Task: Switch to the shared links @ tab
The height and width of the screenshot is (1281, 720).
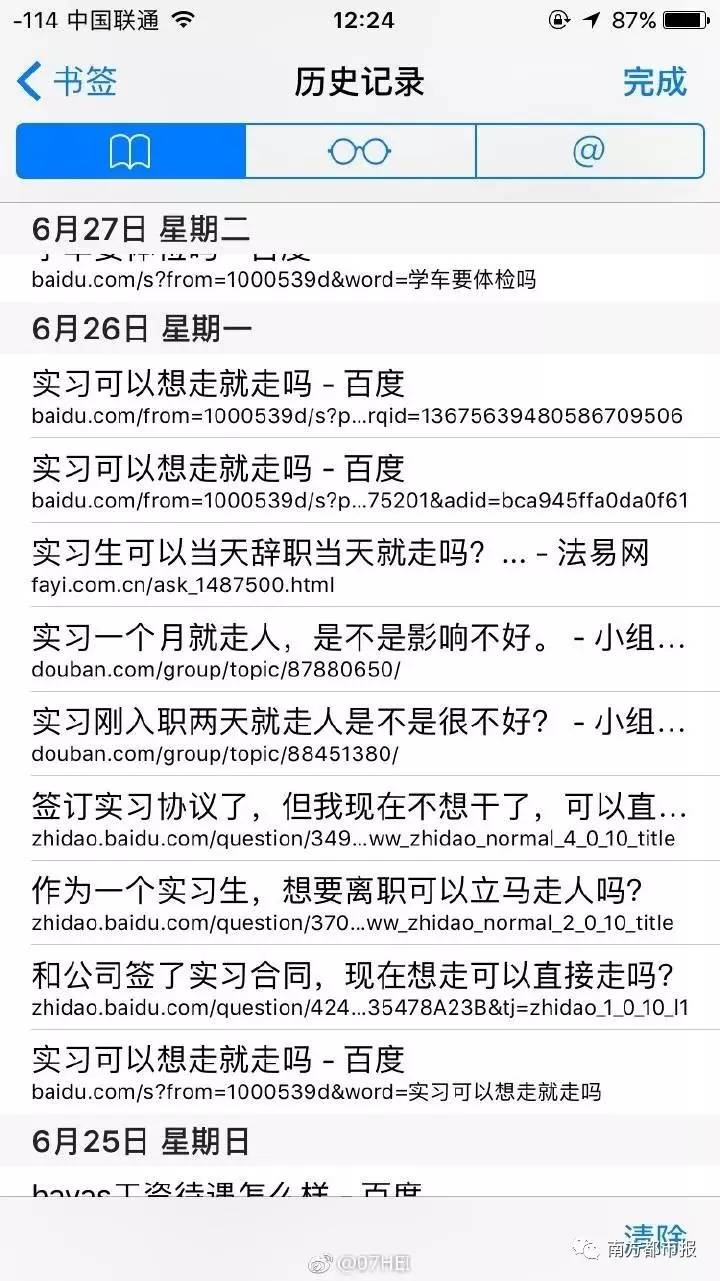Action: (590, 152)
